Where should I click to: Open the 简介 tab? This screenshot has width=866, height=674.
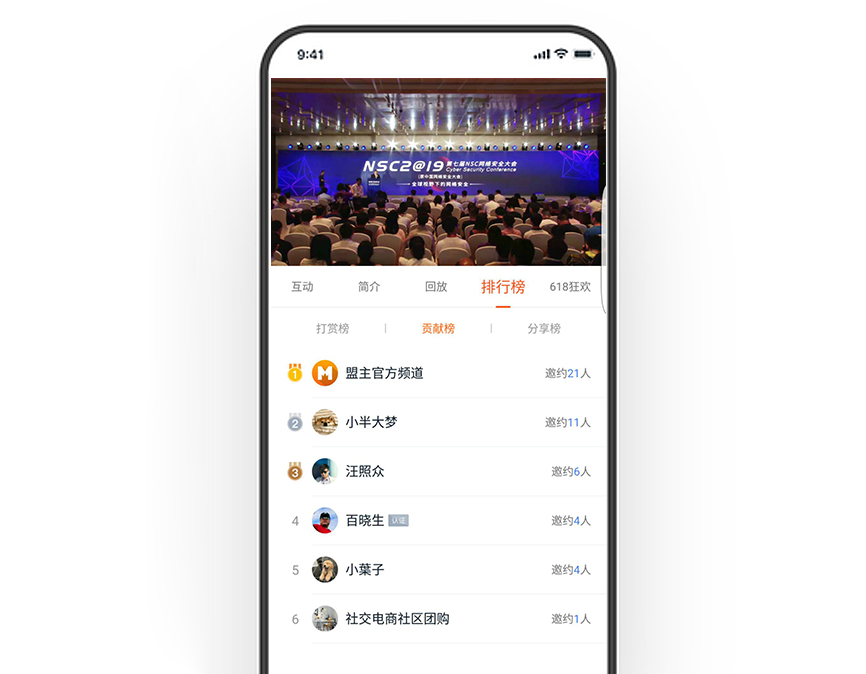coord(369,287)
